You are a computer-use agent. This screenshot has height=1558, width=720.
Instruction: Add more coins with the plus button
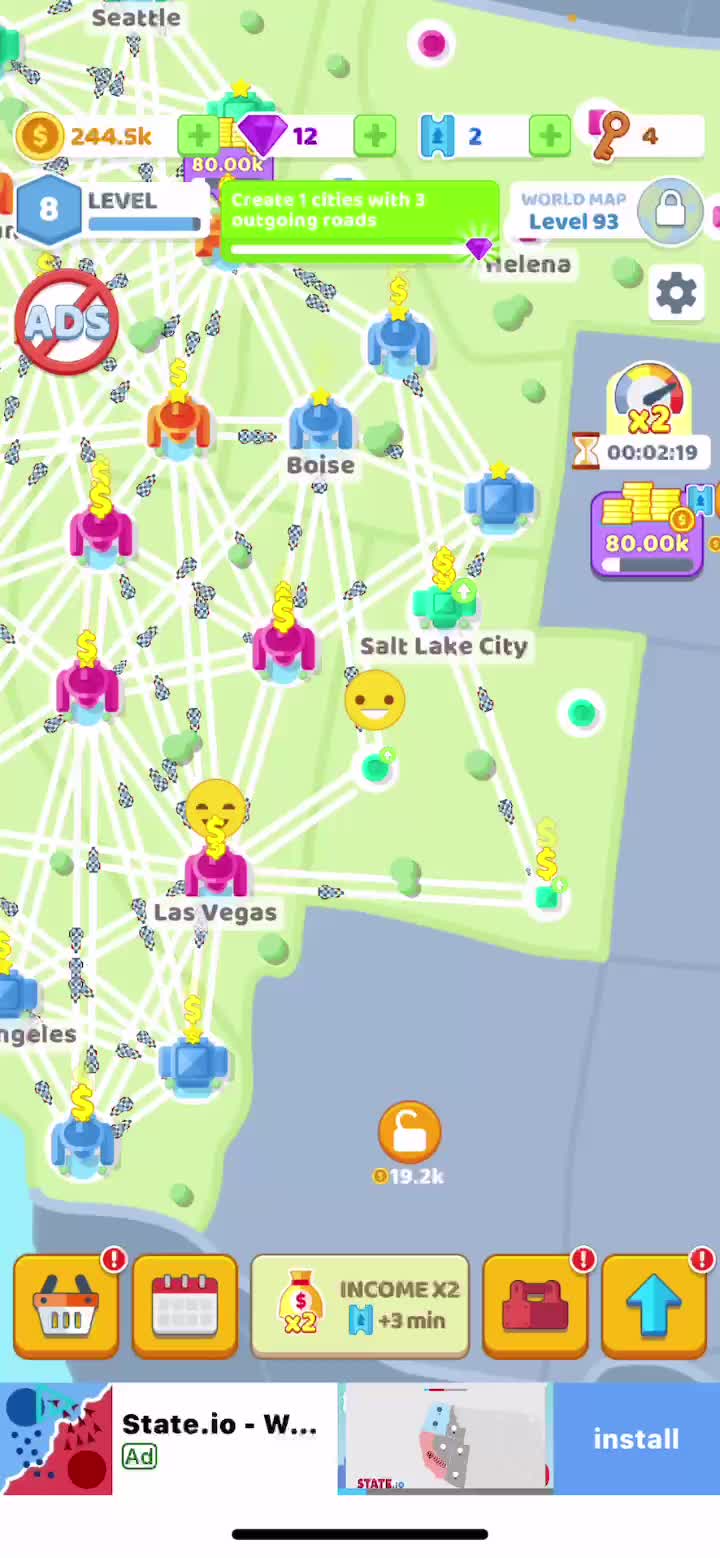[198, 135]
